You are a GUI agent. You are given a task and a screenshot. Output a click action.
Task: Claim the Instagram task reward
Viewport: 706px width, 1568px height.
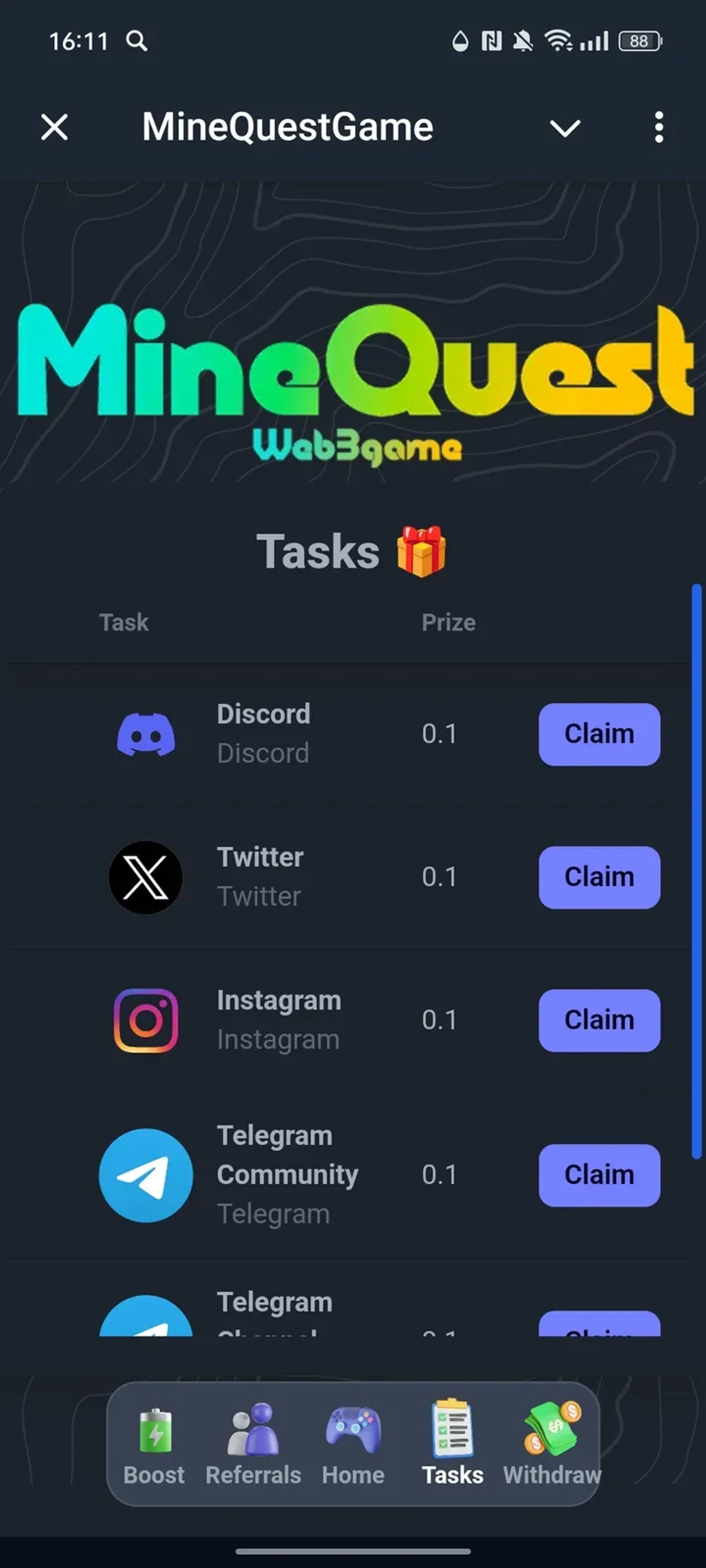(599, 1020)
